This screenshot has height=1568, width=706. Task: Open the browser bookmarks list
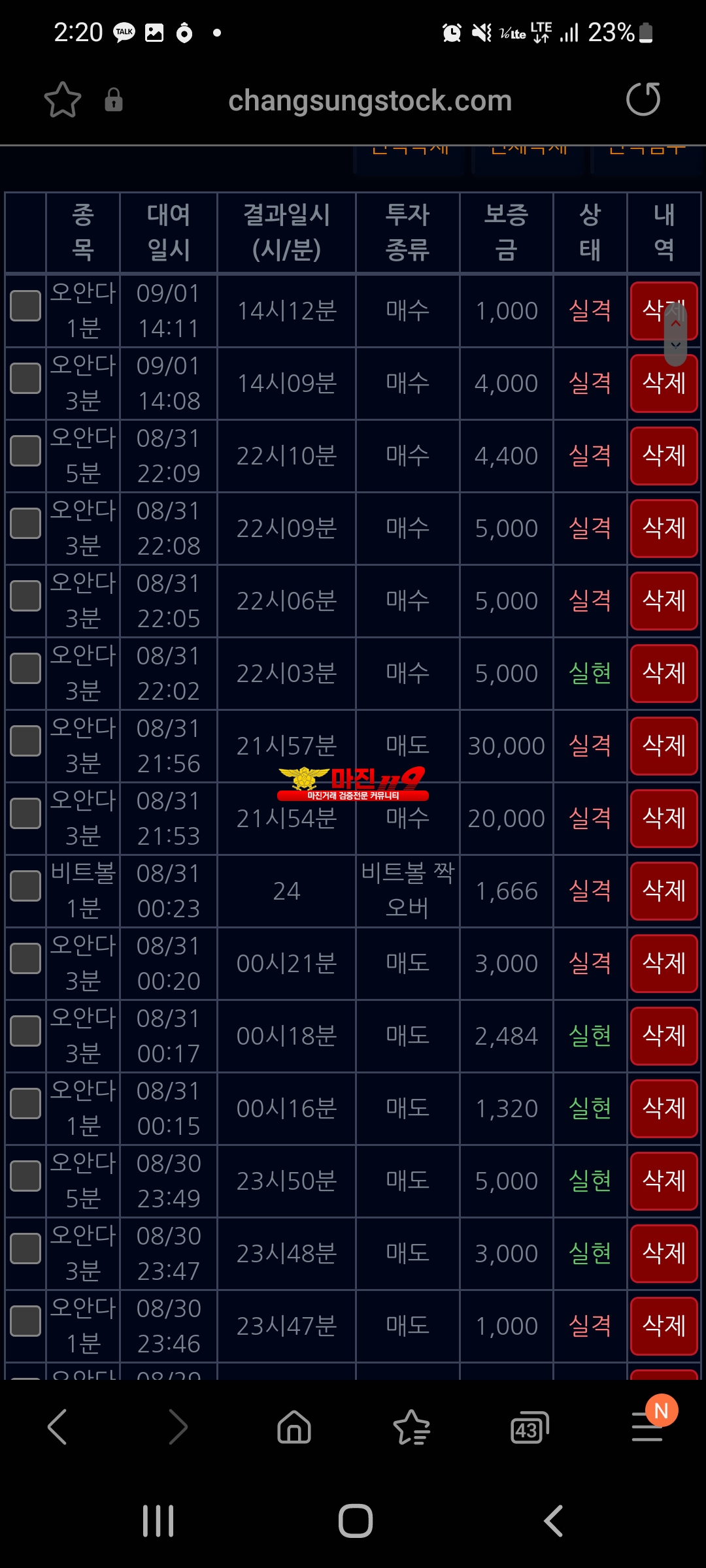[x=411, y=1427]
